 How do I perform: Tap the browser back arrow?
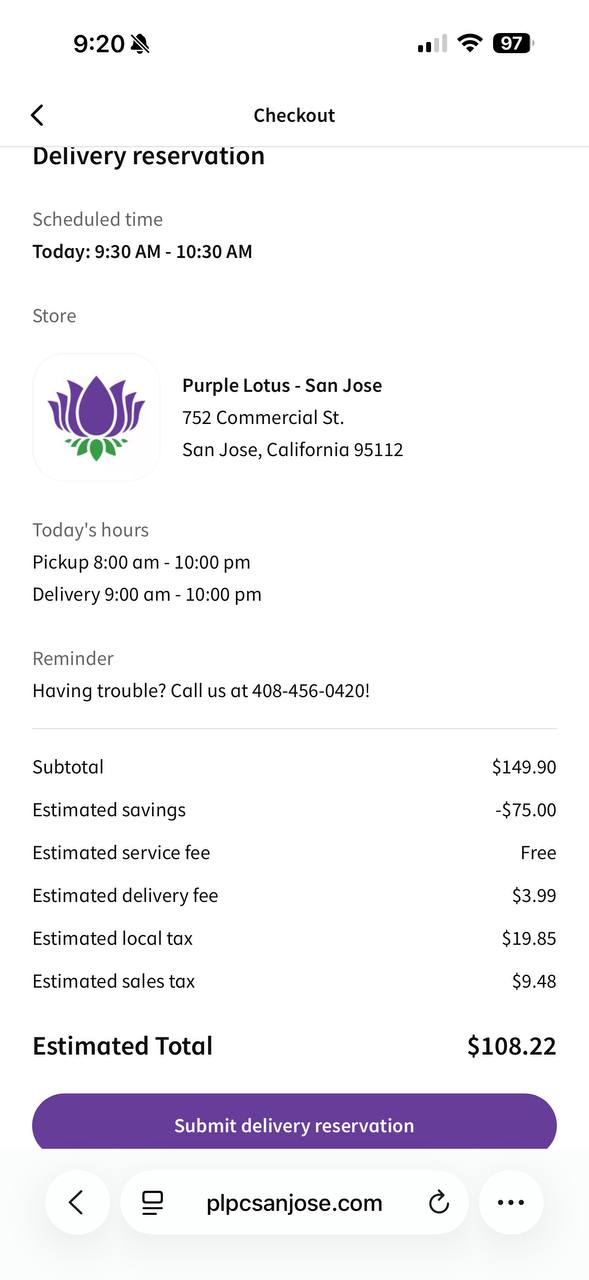pos(77,1202)
